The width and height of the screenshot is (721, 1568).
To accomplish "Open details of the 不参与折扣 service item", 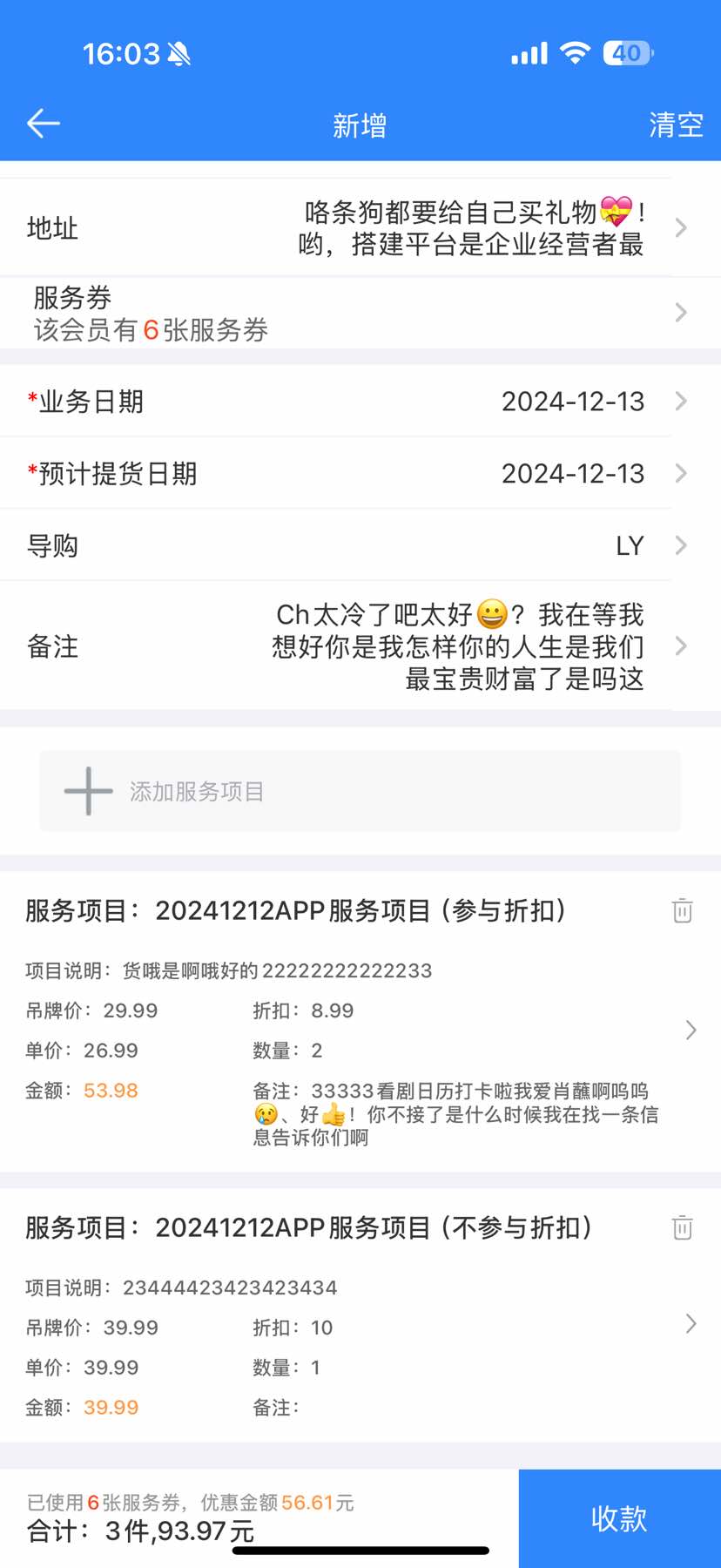I will [x=691, y=1324].
